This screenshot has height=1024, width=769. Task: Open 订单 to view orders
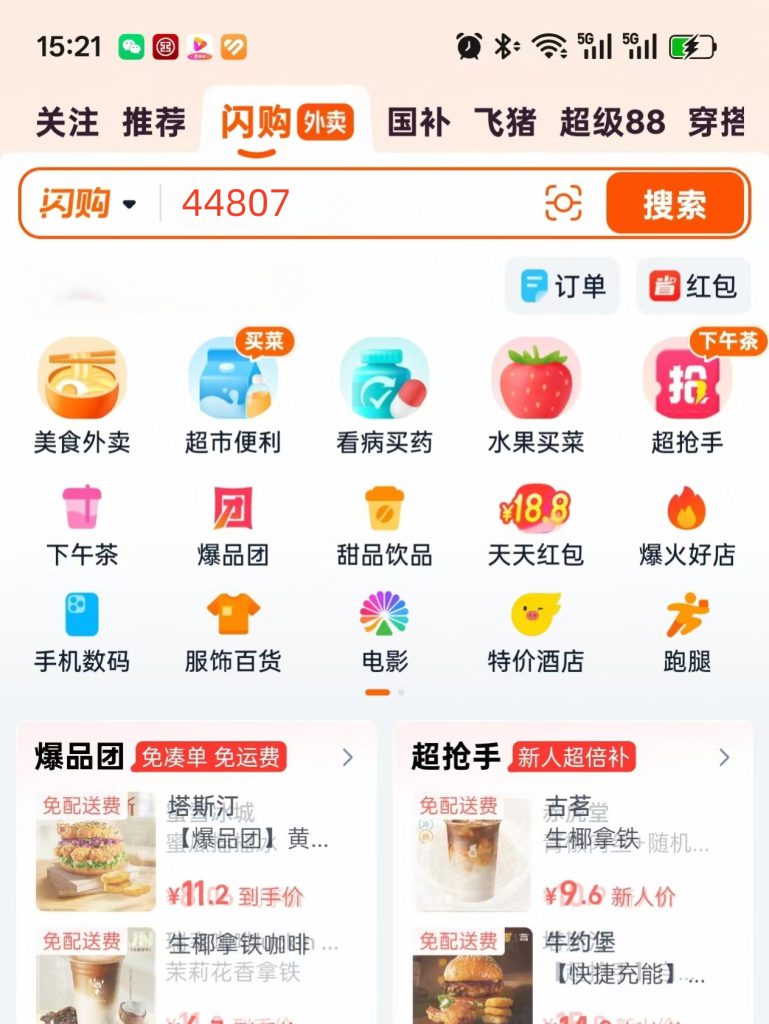562,285
